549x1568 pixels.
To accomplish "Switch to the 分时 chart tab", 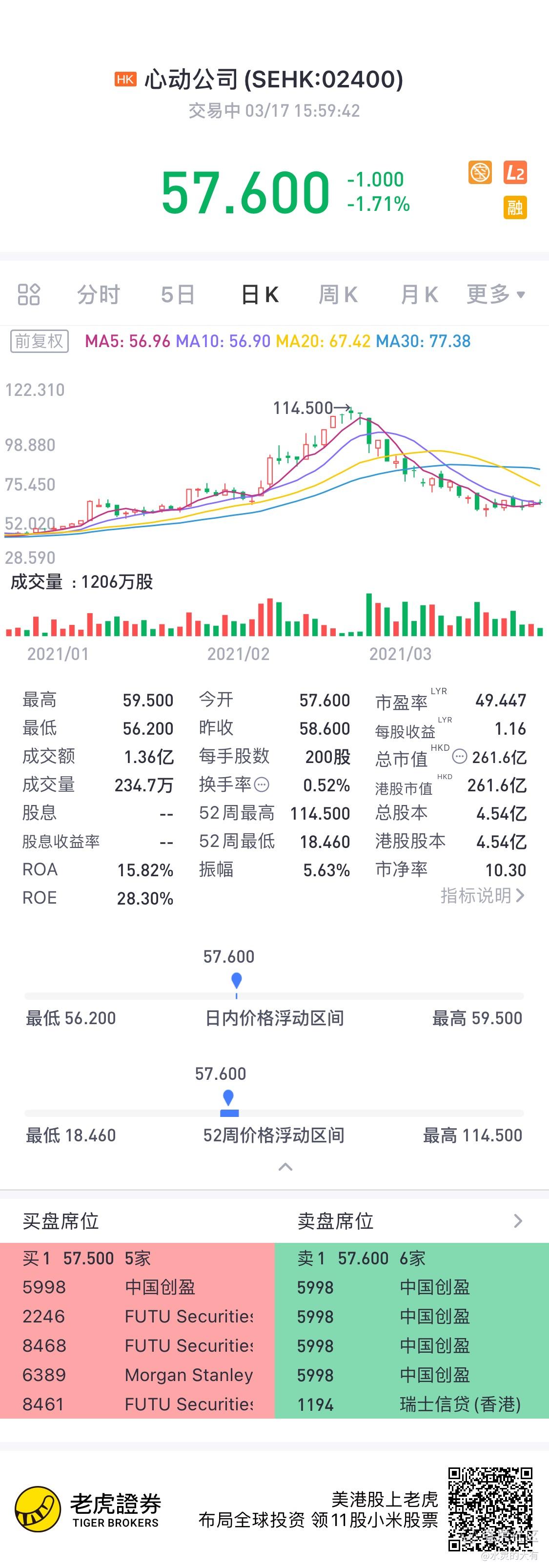I will click(99, 294).
